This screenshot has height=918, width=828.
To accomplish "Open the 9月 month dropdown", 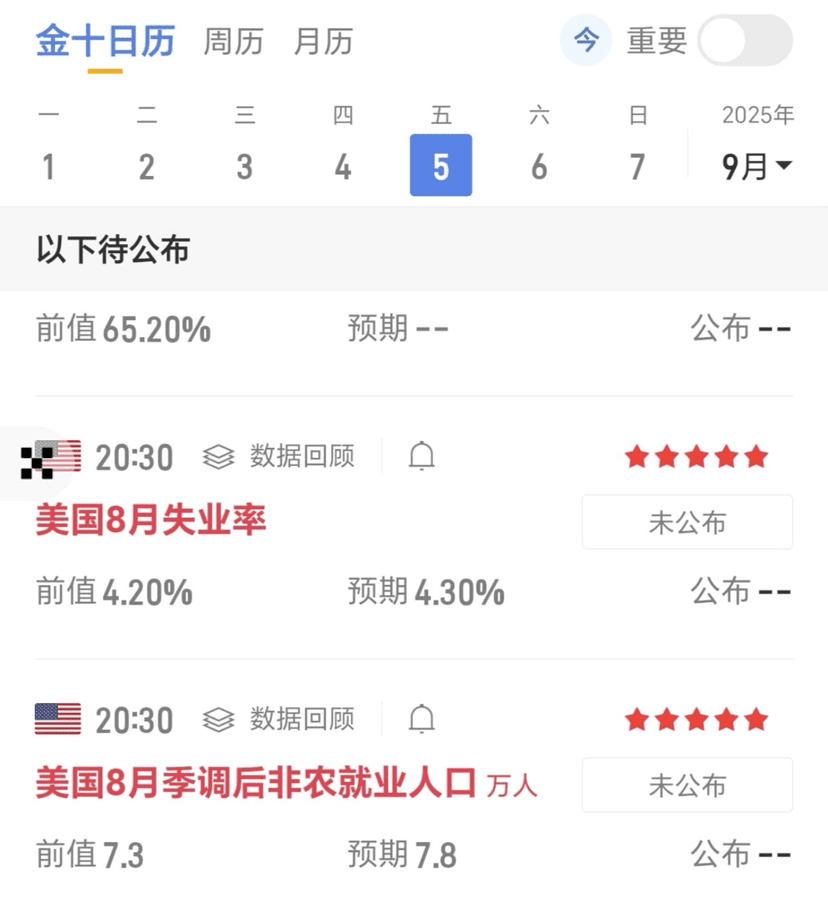I will point(757,166).
